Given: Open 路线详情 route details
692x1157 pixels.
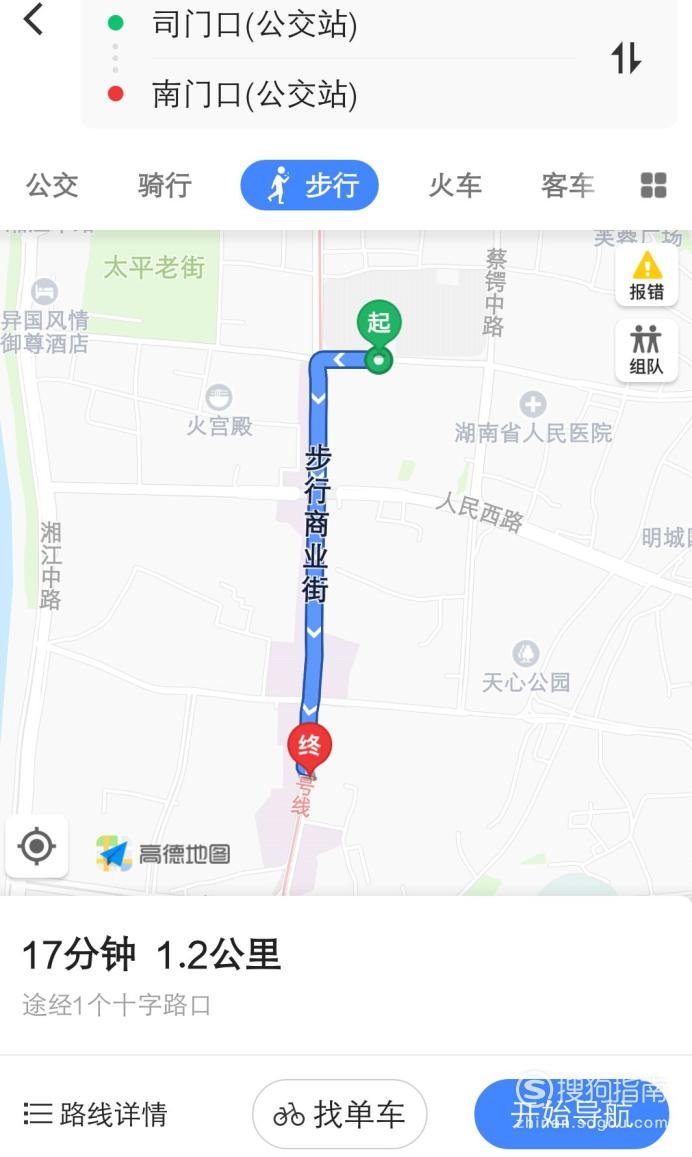Looking at the screenshot, I should coord(95,1113).
